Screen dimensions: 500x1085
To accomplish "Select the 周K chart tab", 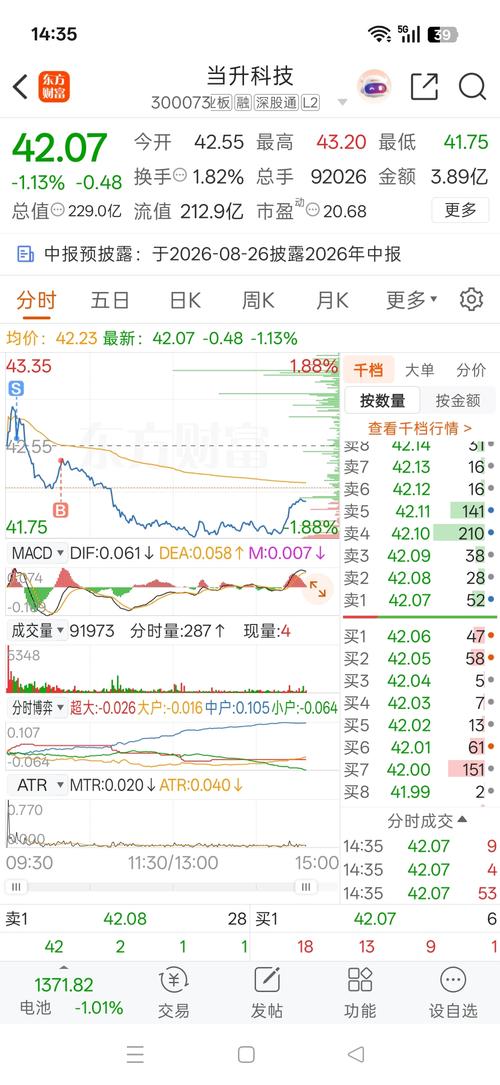I will click(x=258, y=300).
